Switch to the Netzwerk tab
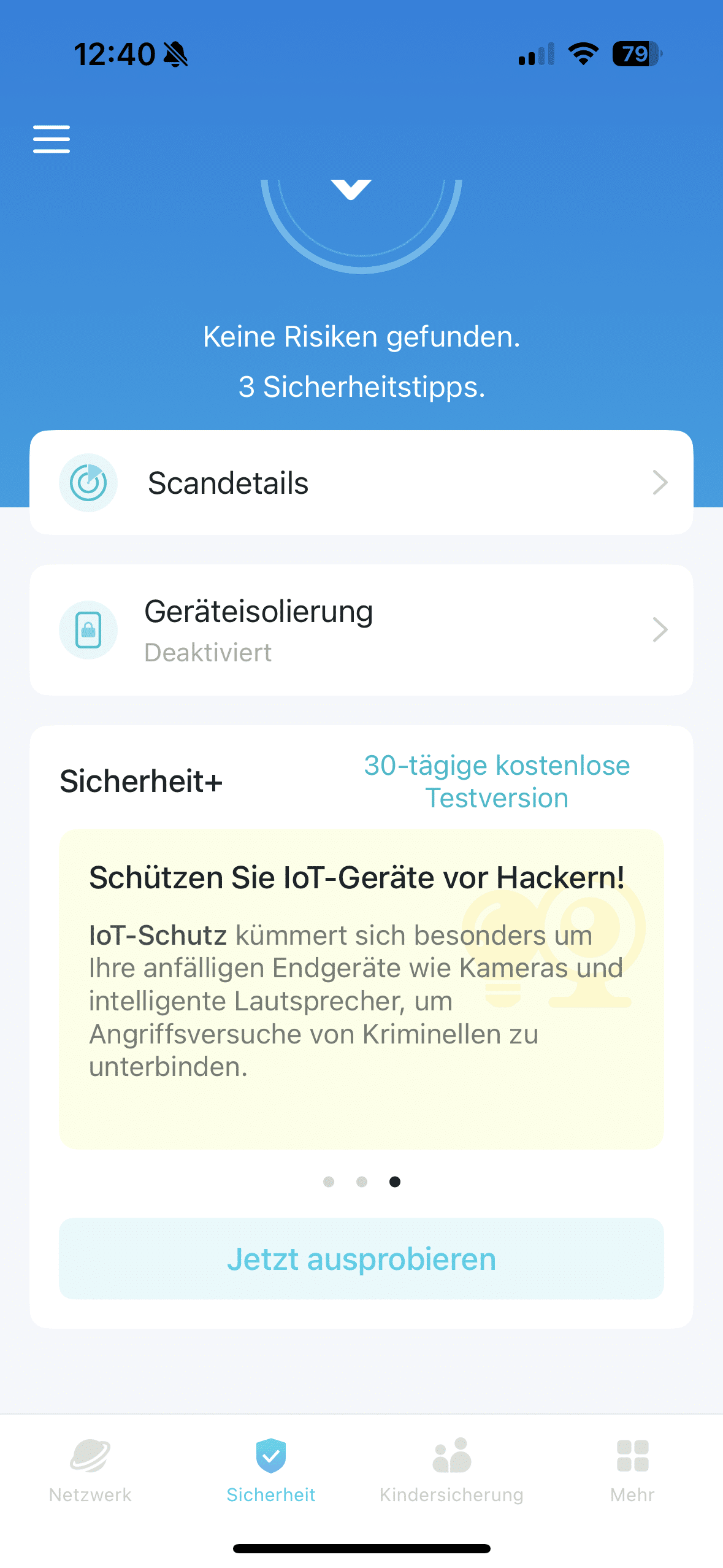The width and height of the screenshot is (723, 1568). pos(90,1469)
